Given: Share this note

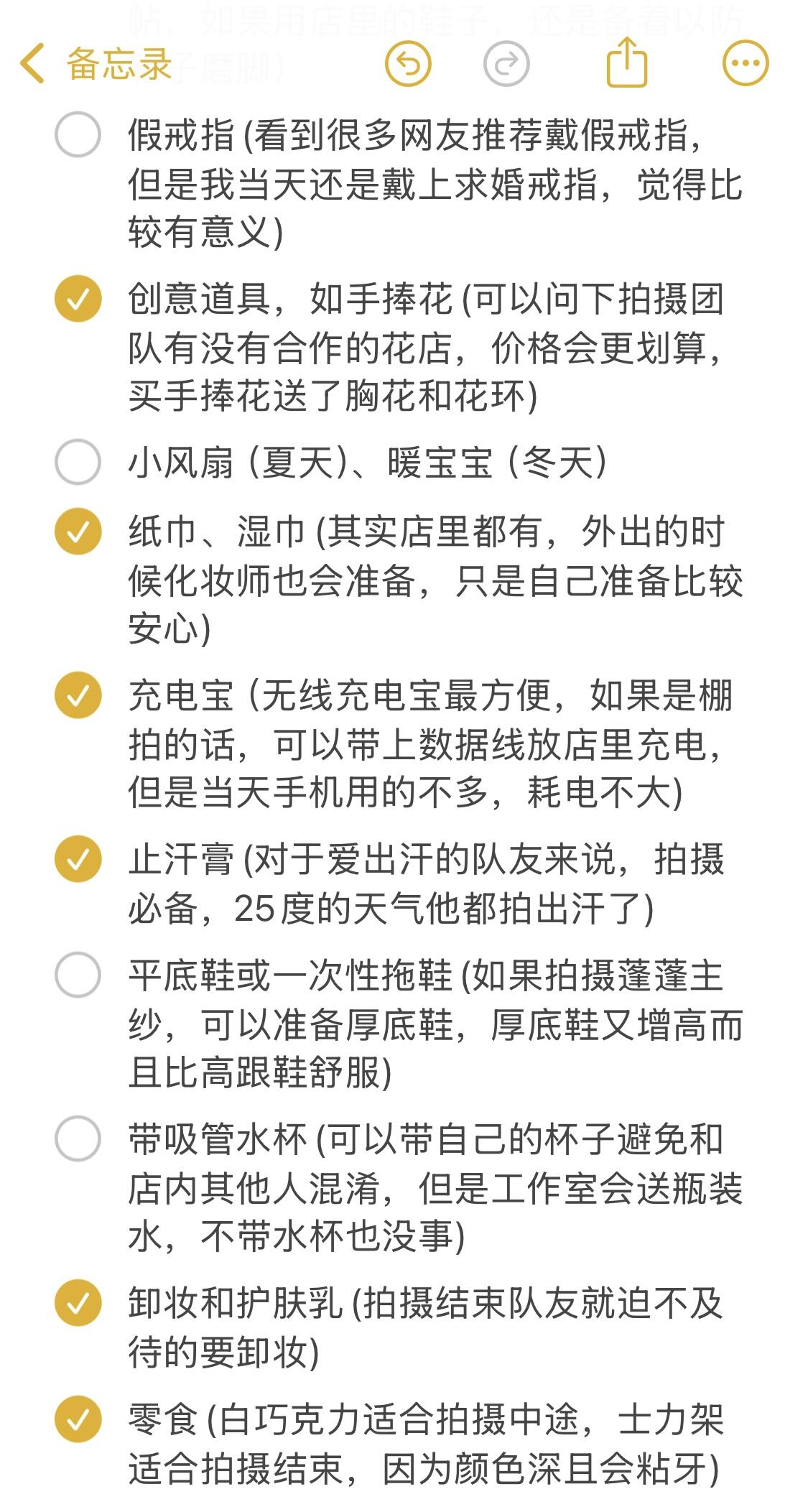Looking at the screenshot, I should click(x=627, y=62).
